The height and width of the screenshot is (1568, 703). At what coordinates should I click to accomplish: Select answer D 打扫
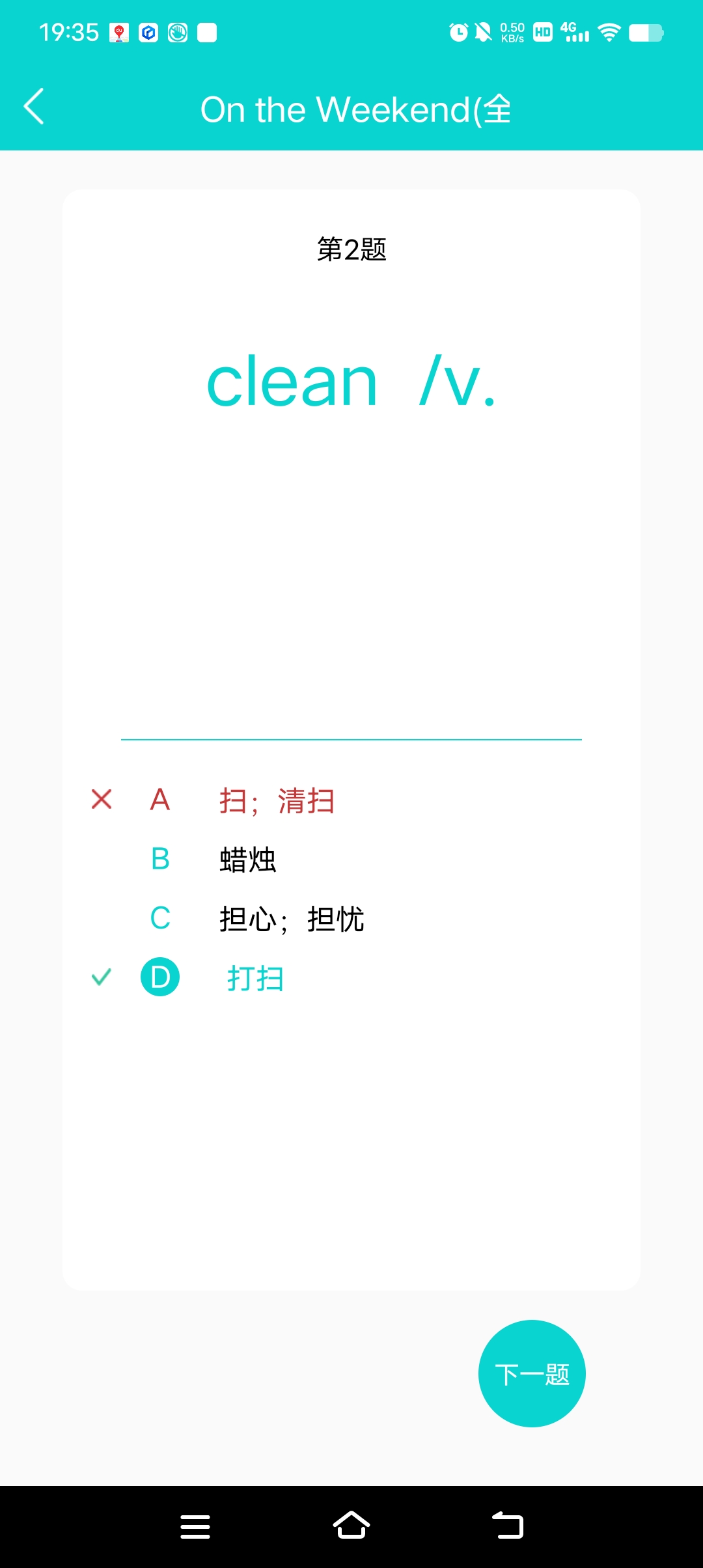click(255, 978)
